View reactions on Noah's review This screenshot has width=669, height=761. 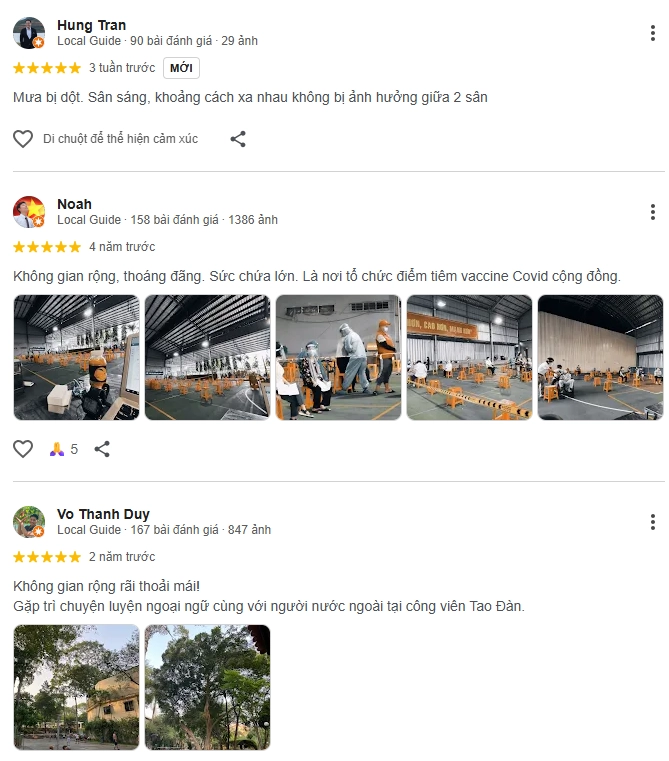click(64, 449)
